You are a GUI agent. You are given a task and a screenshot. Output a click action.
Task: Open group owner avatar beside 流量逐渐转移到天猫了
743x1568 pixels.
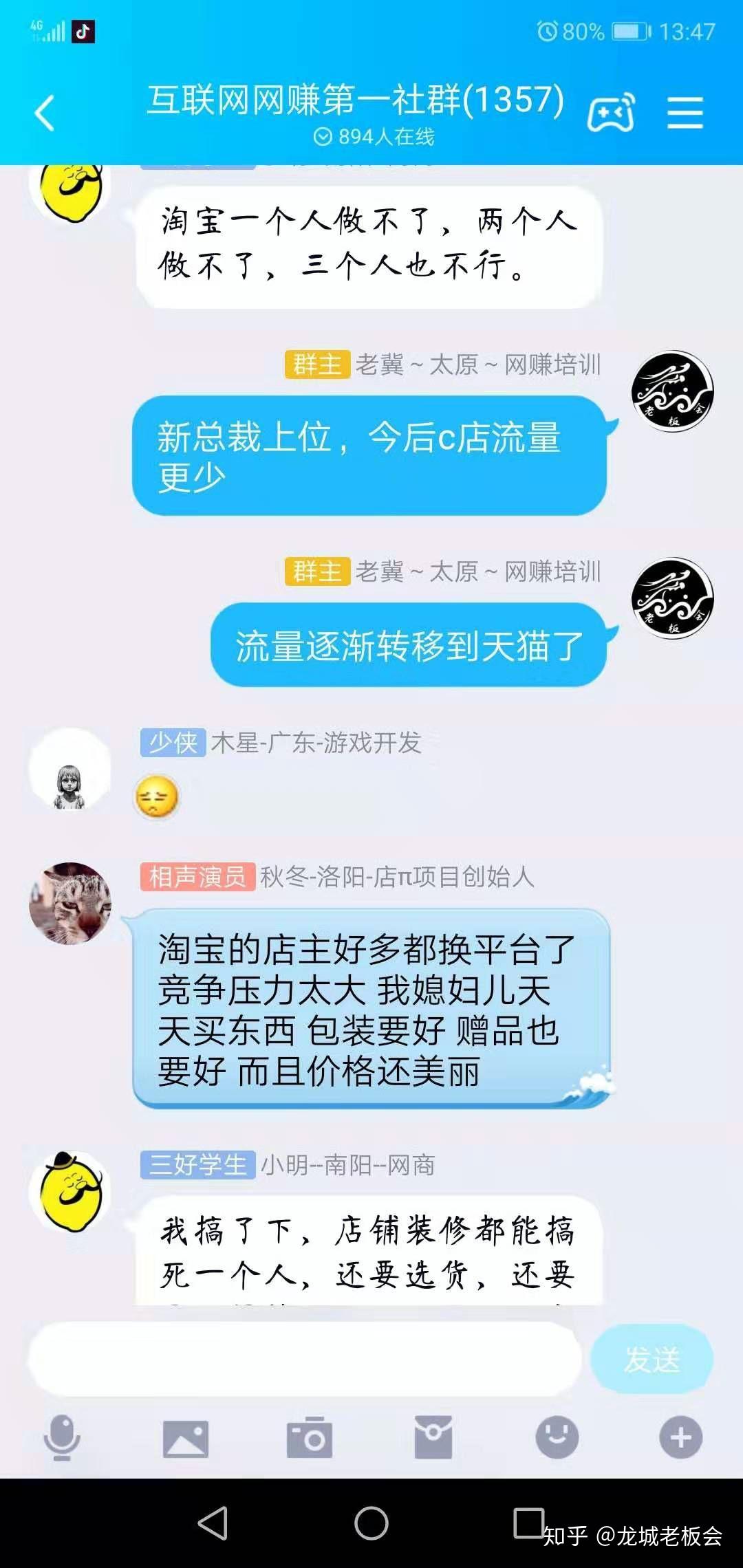[672, 598]
